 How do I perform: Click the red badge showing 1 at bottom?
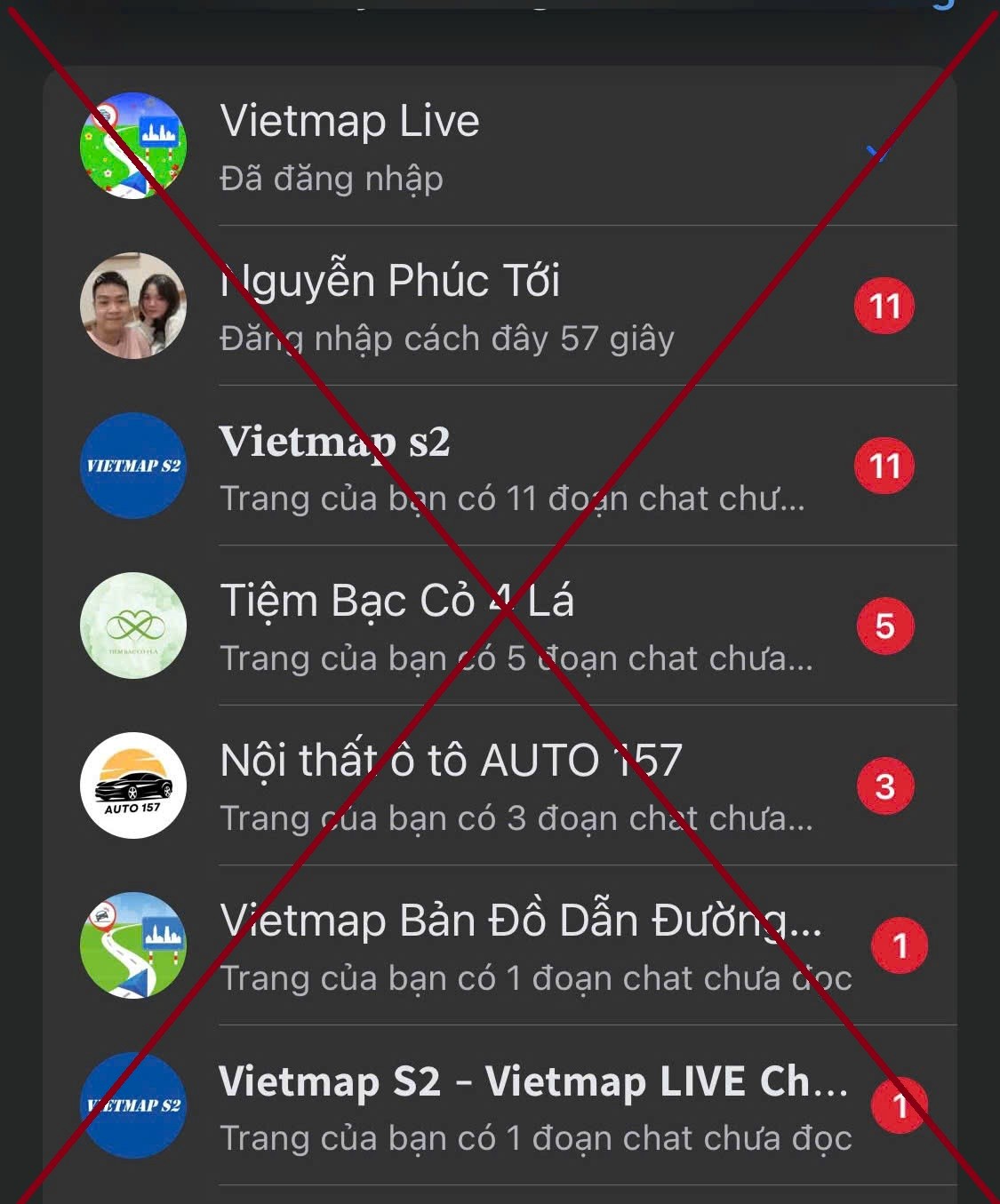(x=900, y=1108)
